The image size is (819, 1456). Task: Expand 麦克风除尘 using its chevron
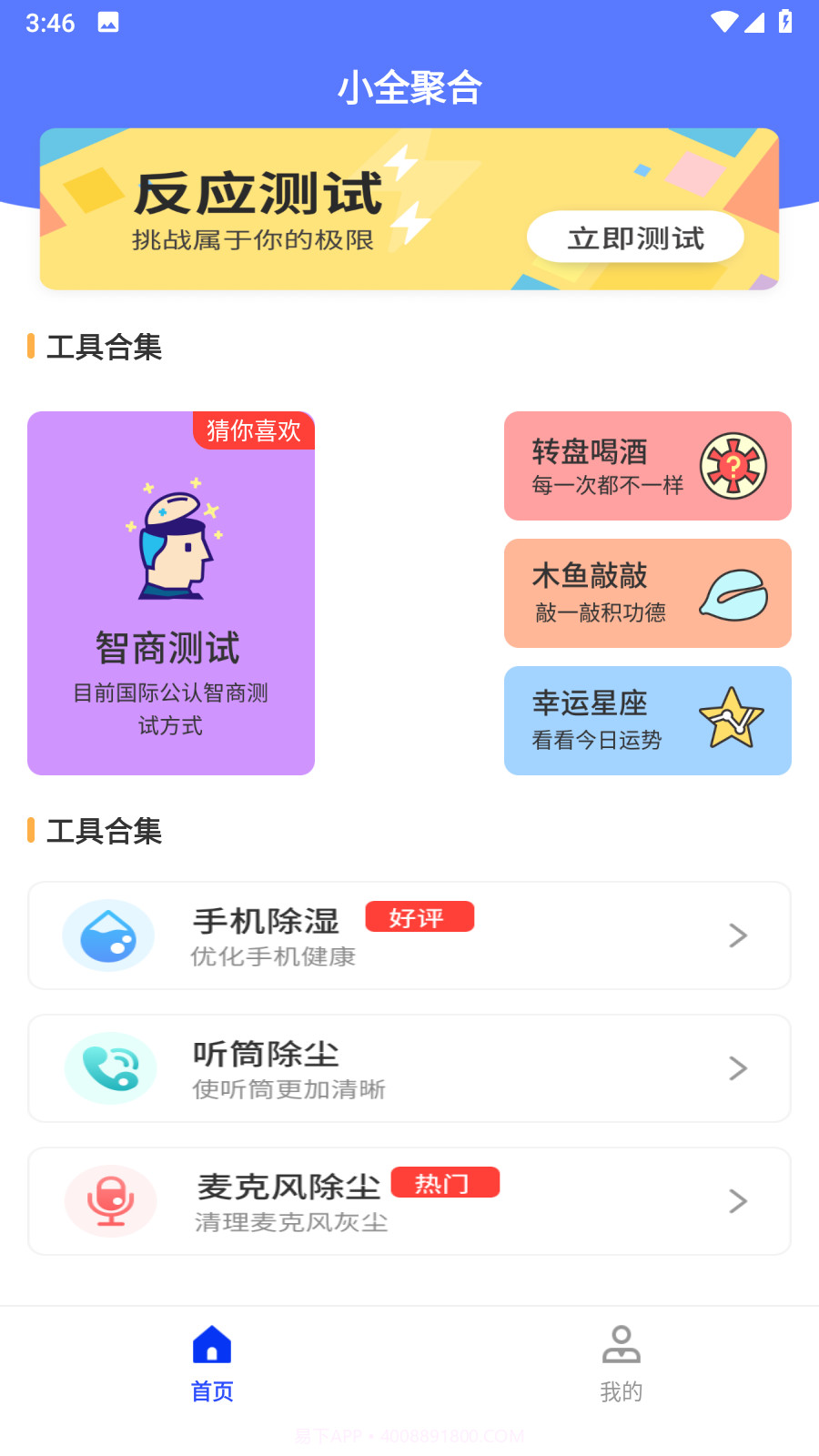coord(737,1201)
